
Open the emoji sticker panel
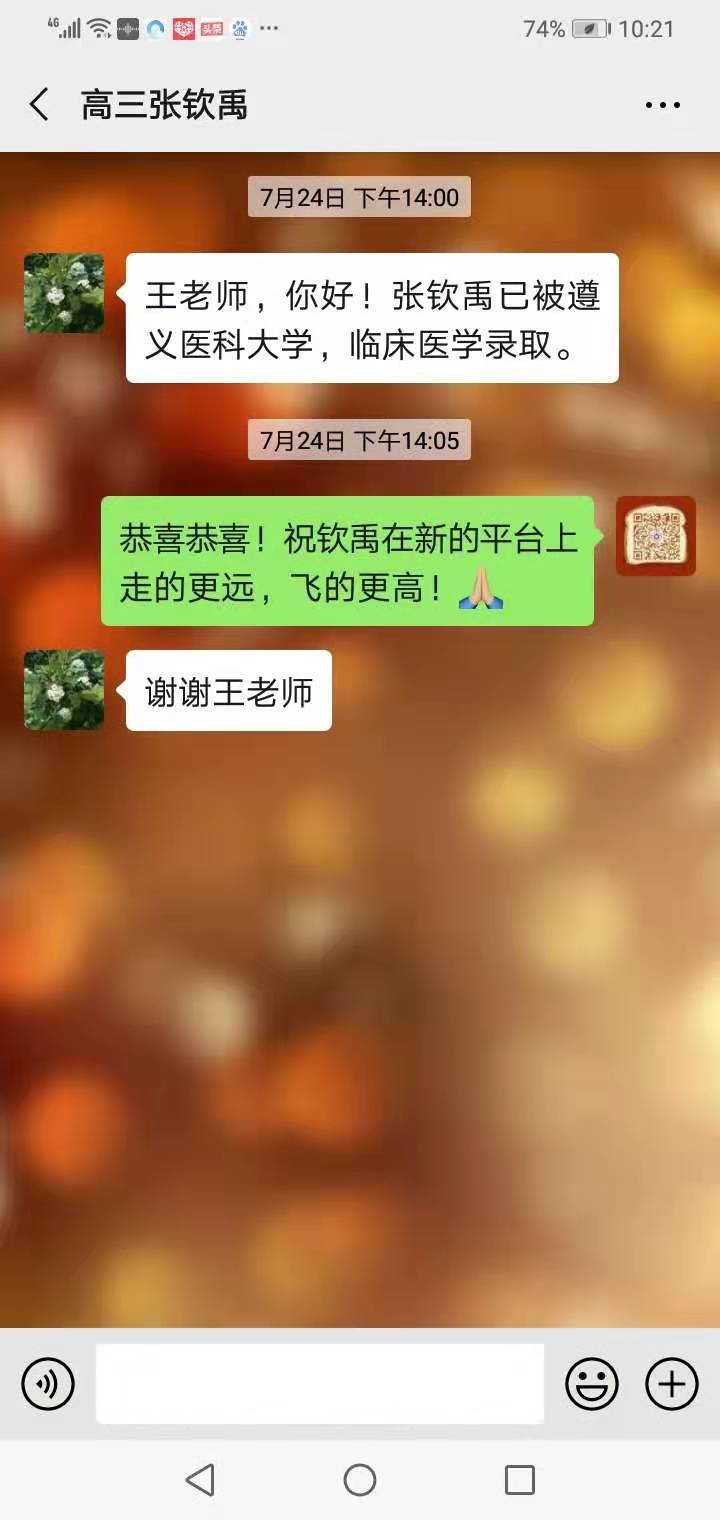pyautogui.click(x=592, y=1384)
